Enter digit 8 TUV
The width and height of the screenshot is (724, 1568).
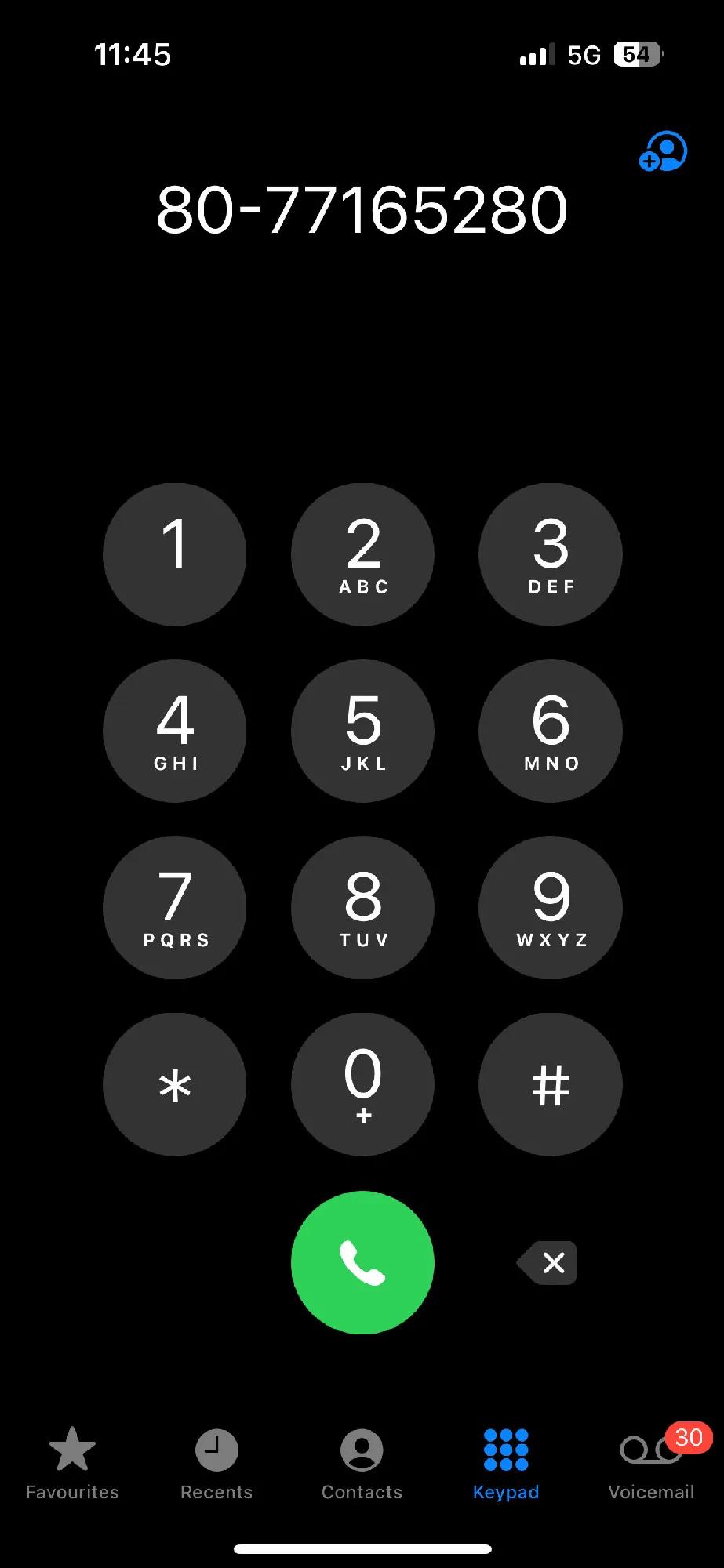[x=362, y=907]
